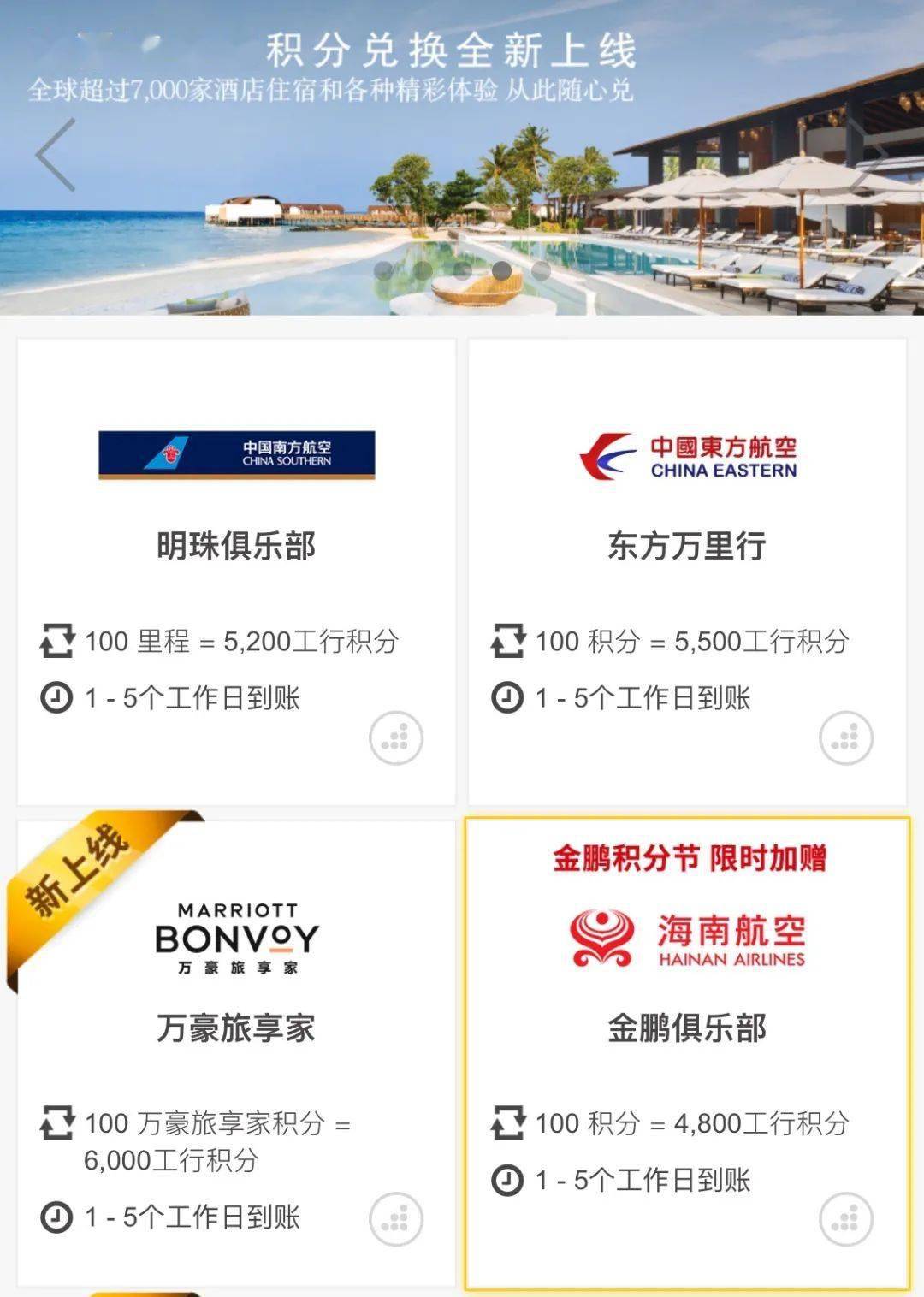The width and height of the screenshot is (924, 1297).
Task: Tap the round dots icon on 金鹏俱乐部
Action: 845,1218
